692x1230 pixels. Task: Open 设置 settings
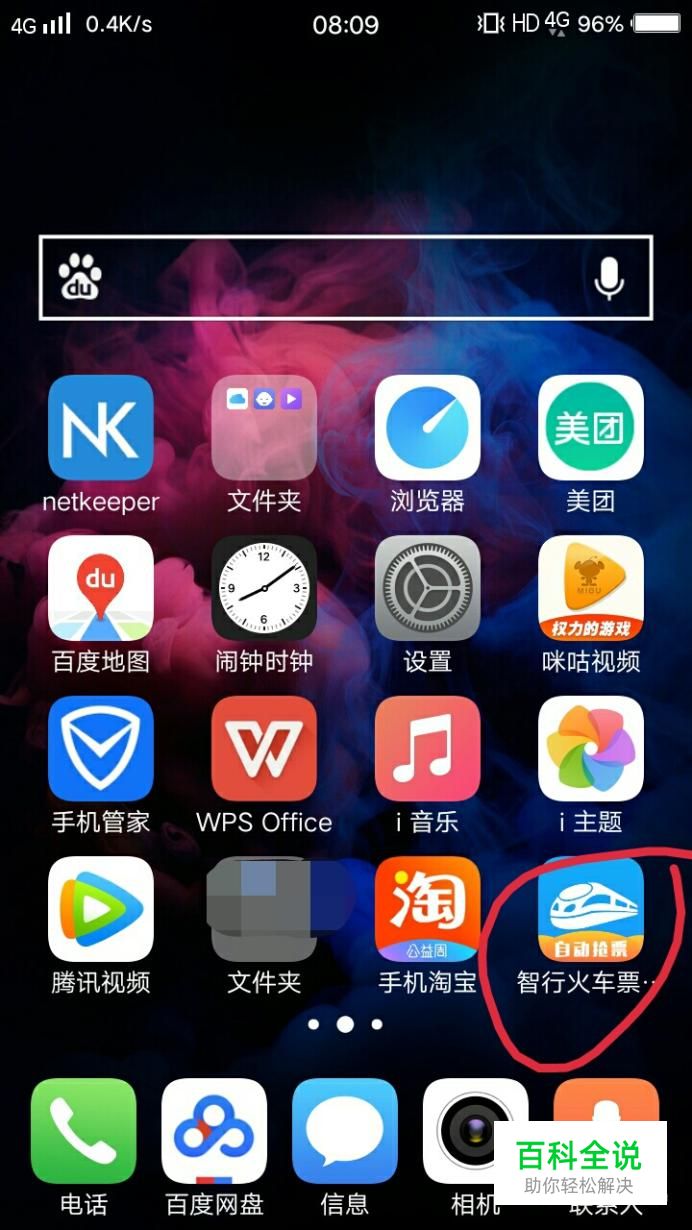427,588
